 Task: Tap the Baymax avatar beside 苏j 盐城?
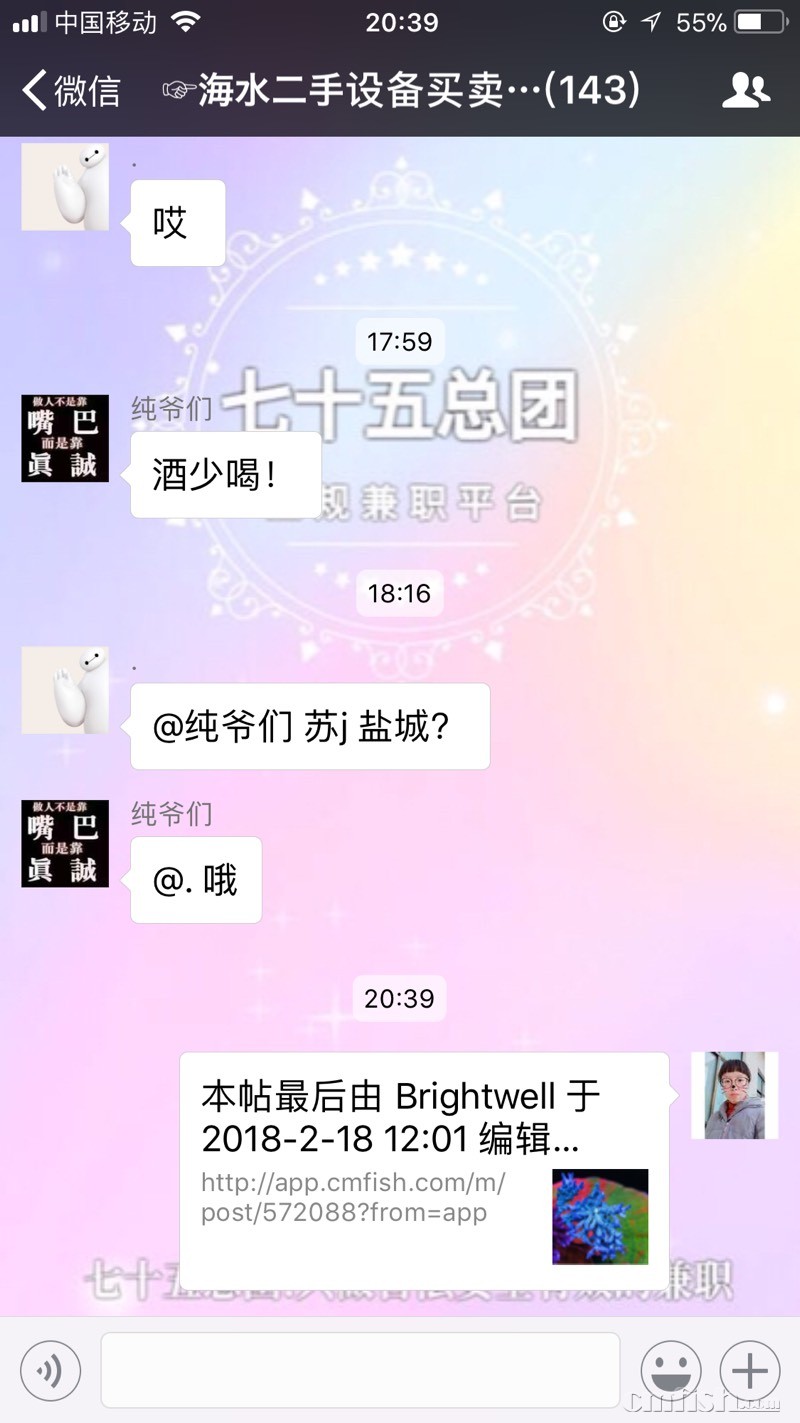click(x=65, y=690)
